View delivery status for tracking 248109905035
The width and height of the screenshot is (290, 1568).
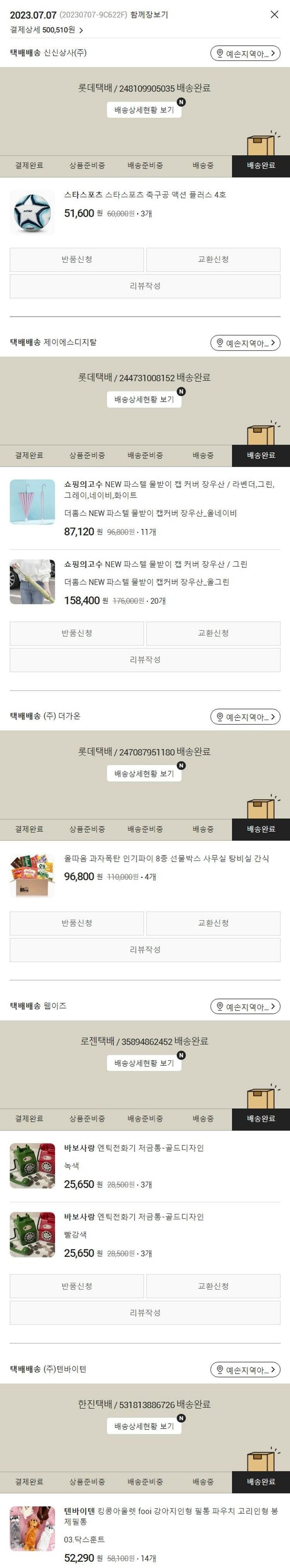[x=144, y=110]
